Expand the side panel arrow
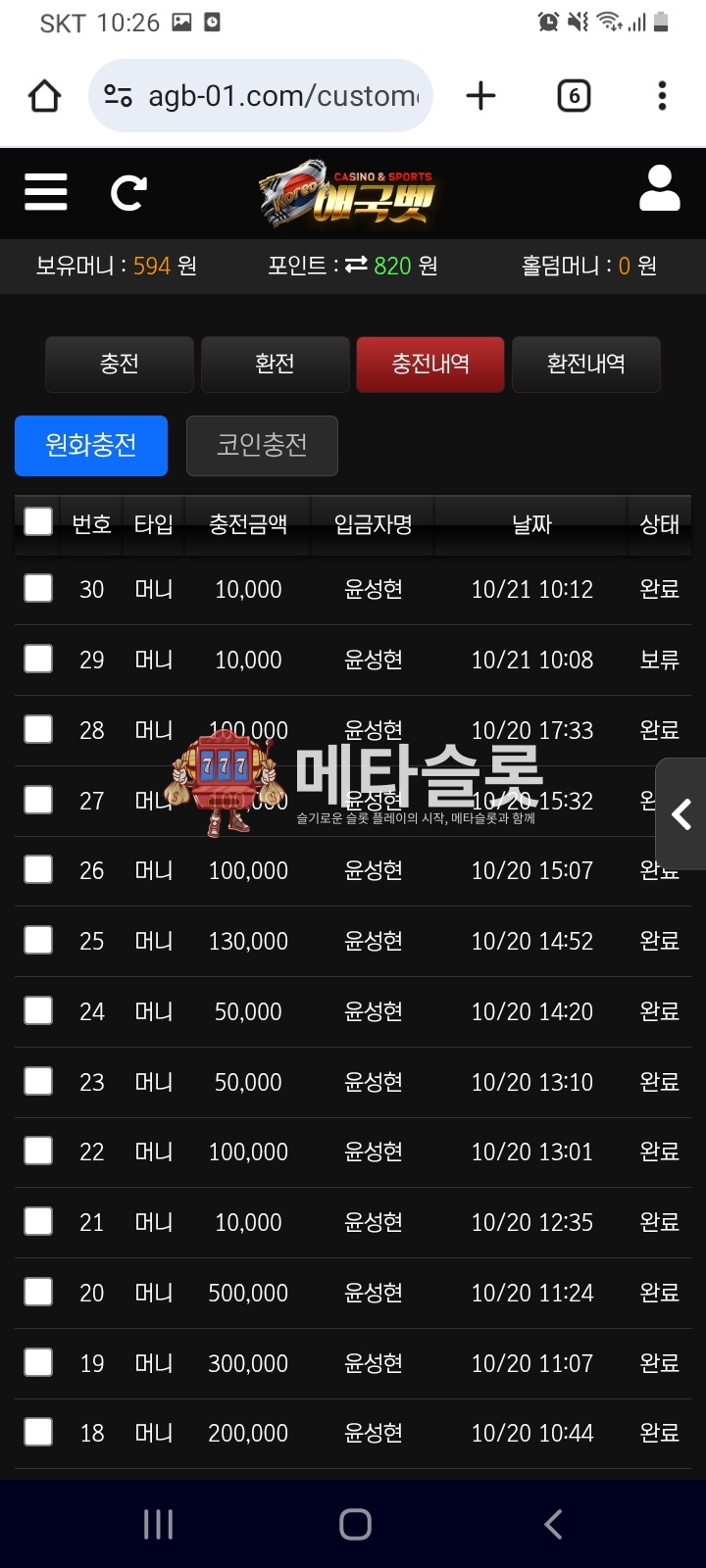 pyautogui.click(x=681, y=814)
